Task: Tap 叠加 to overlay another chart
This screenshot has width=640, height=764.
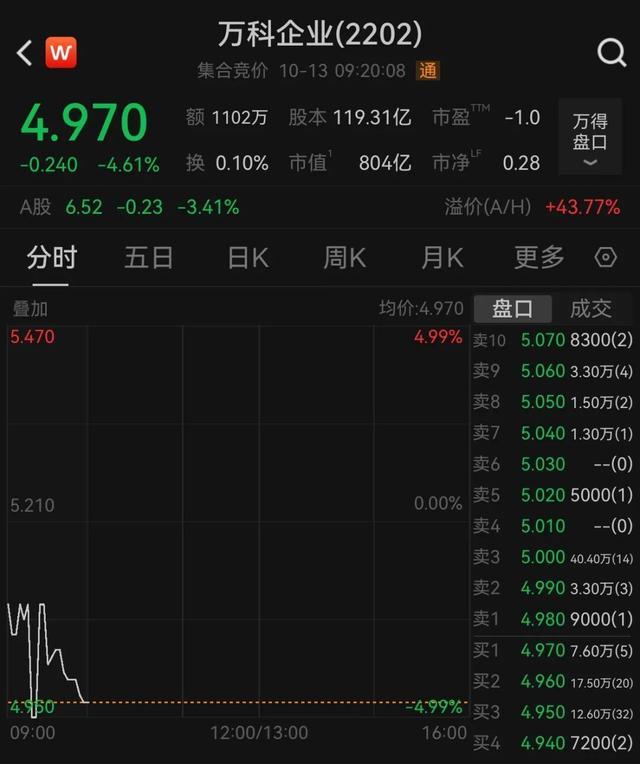Action: (x=30, y=309)
